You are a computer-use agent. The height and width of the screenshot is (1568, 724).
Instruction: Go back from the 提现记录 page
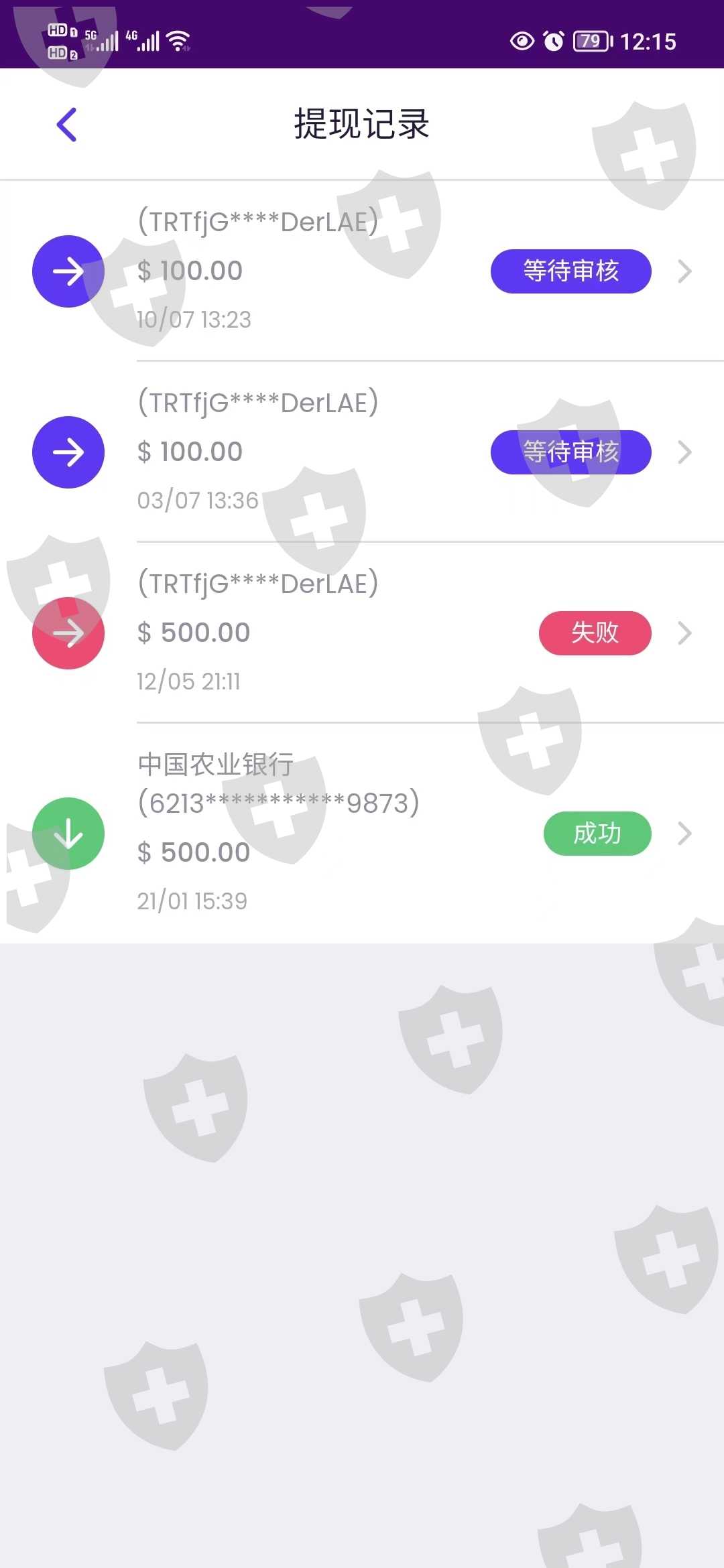tap(67, 125)
